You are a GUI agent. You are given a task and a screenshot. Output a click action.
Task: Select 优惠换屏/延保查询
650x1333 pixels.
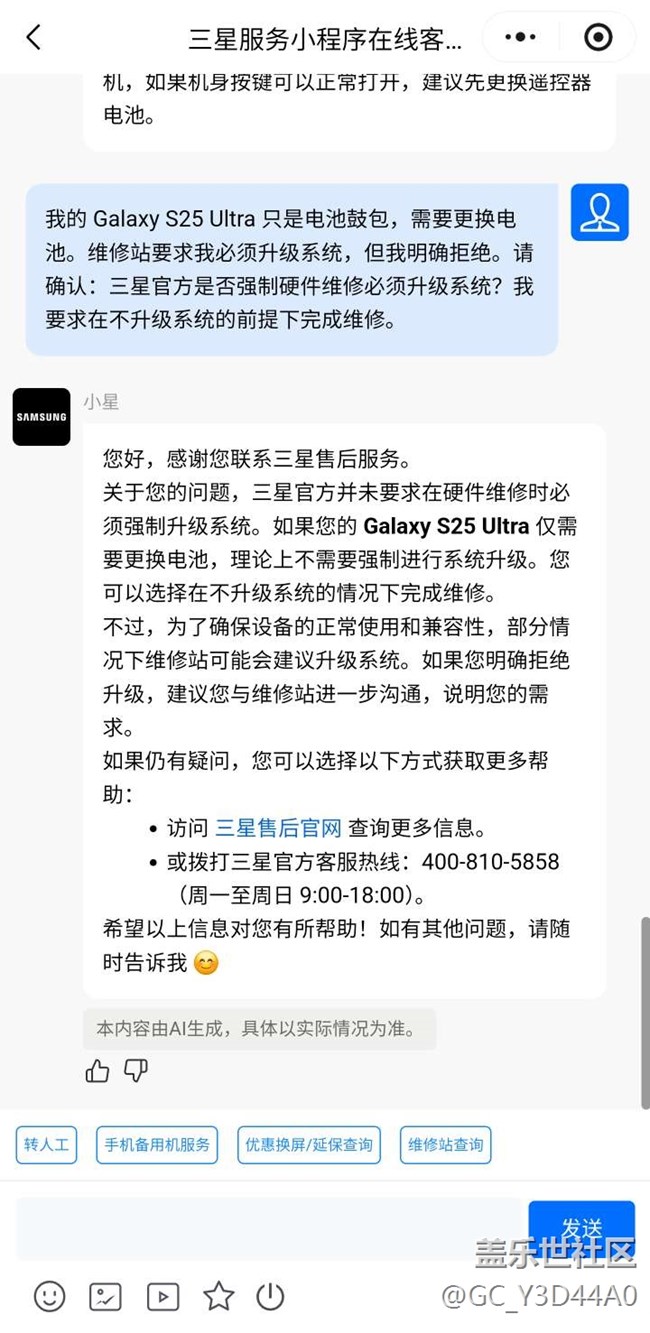[309, 1145]
